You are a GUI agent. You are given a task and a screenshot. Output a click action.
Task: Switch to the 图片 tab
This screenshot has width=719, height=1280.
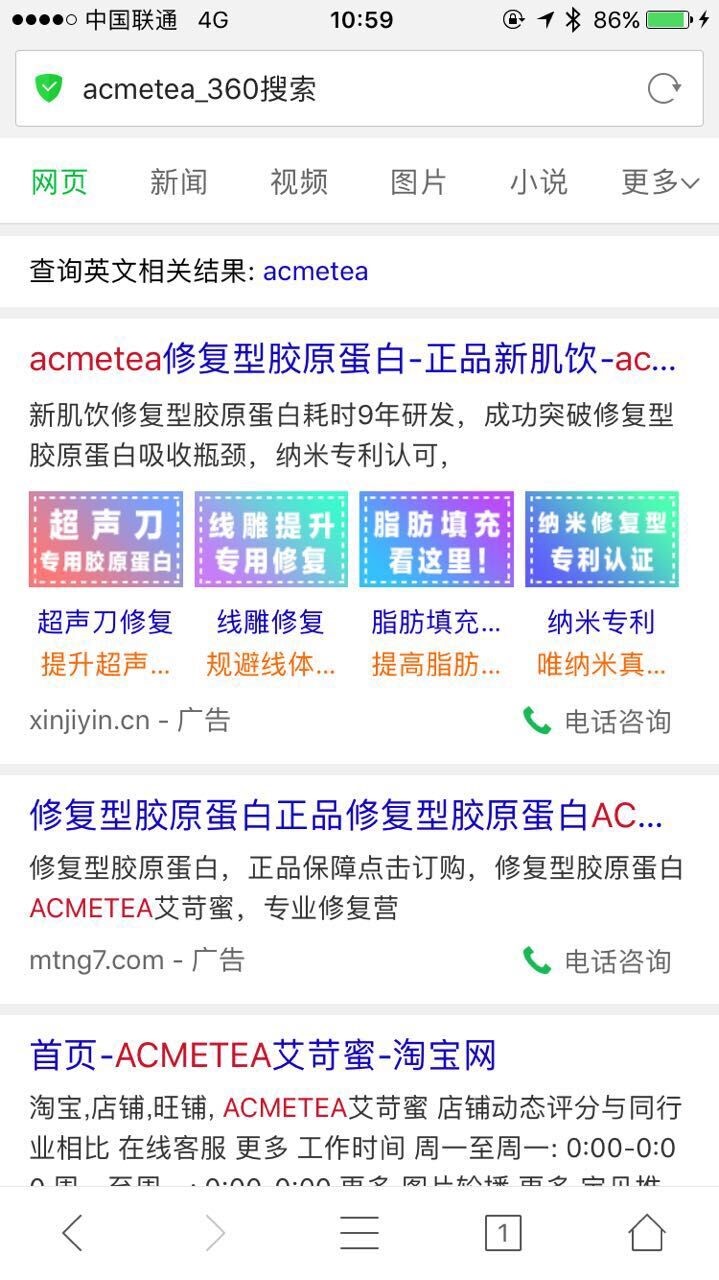(x=419, y=182)
